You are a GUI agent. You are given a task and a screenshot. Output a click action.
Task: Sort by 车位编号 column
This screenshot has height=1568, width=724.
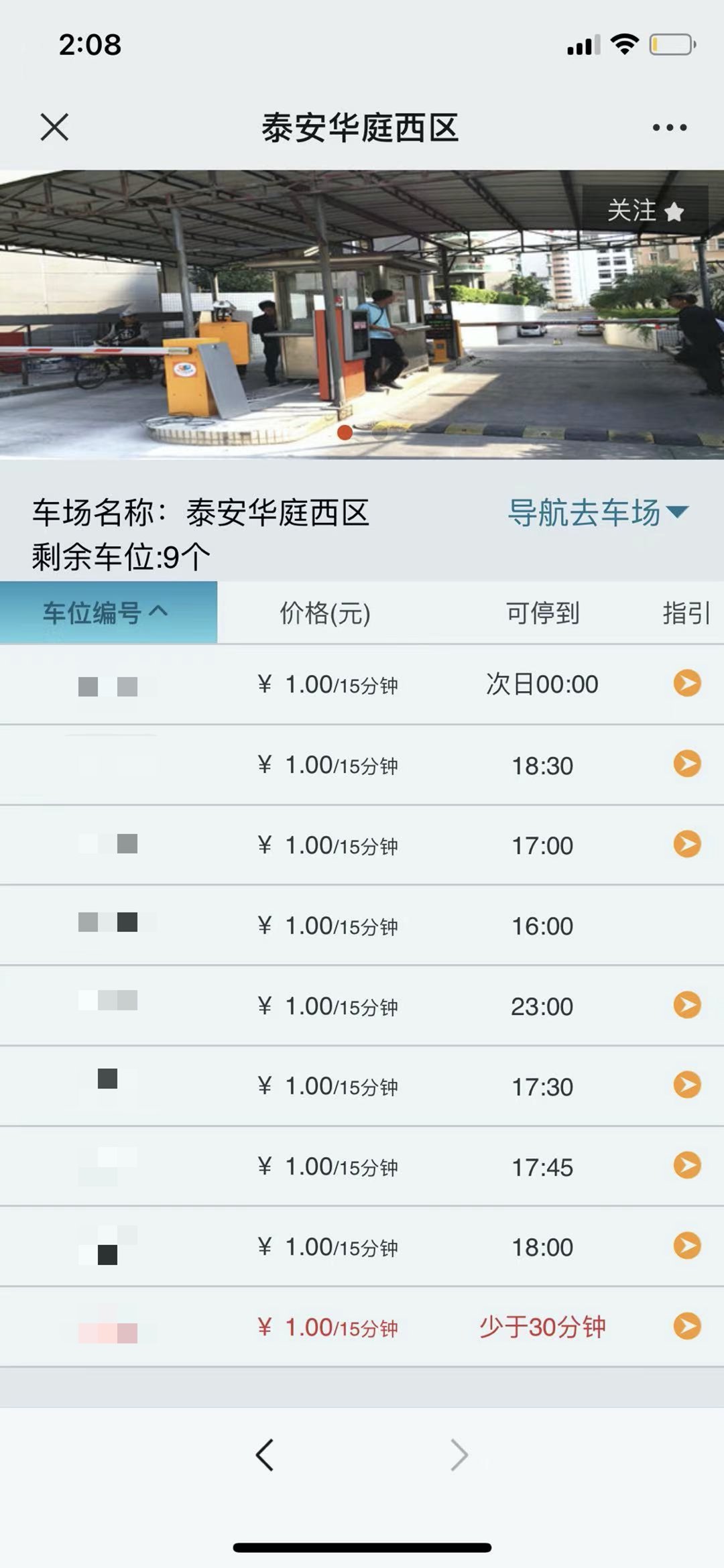click(108, 613)
